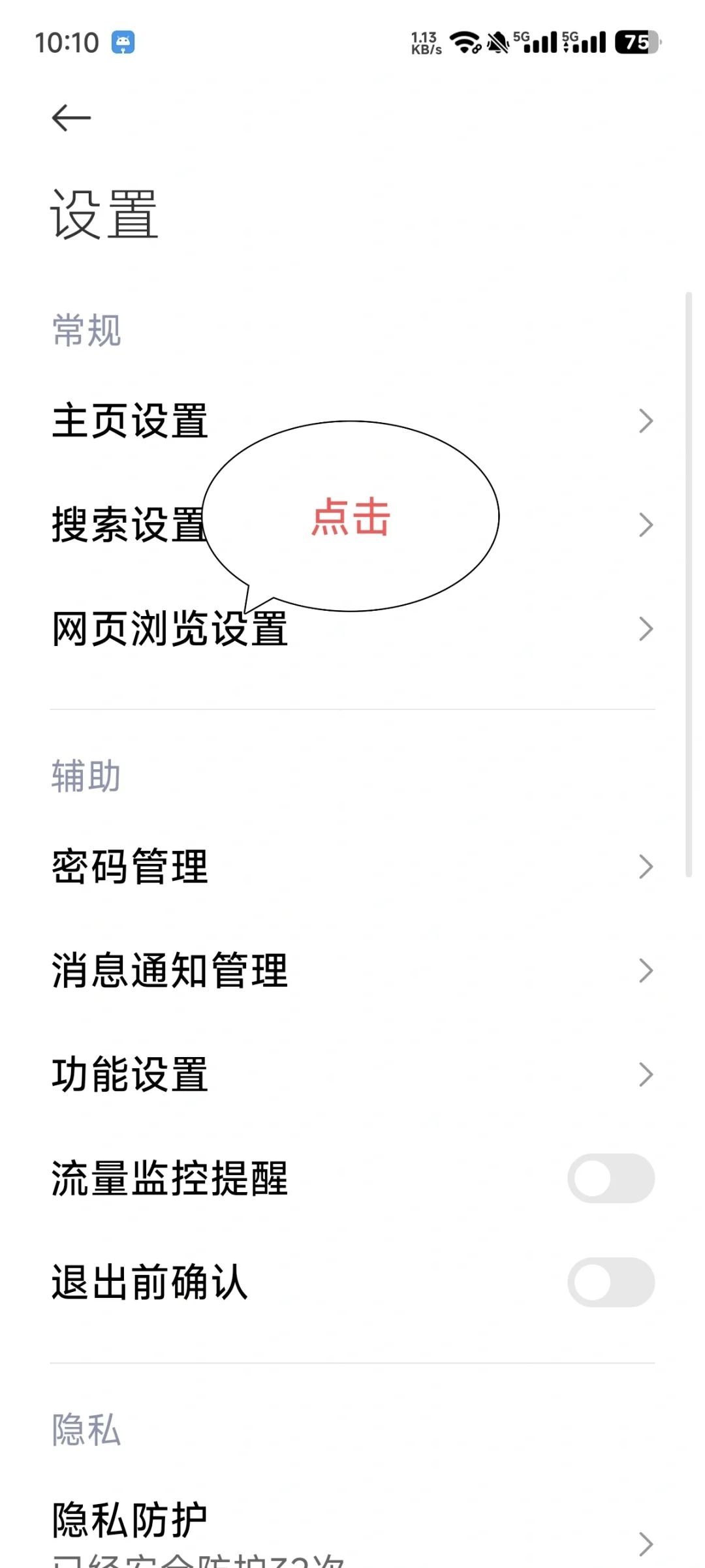Image resolution: width=705 pixels, height=1568 pixels.
Task: Open 网页浏览设置 using its right arrow
Action: (646, 628)
